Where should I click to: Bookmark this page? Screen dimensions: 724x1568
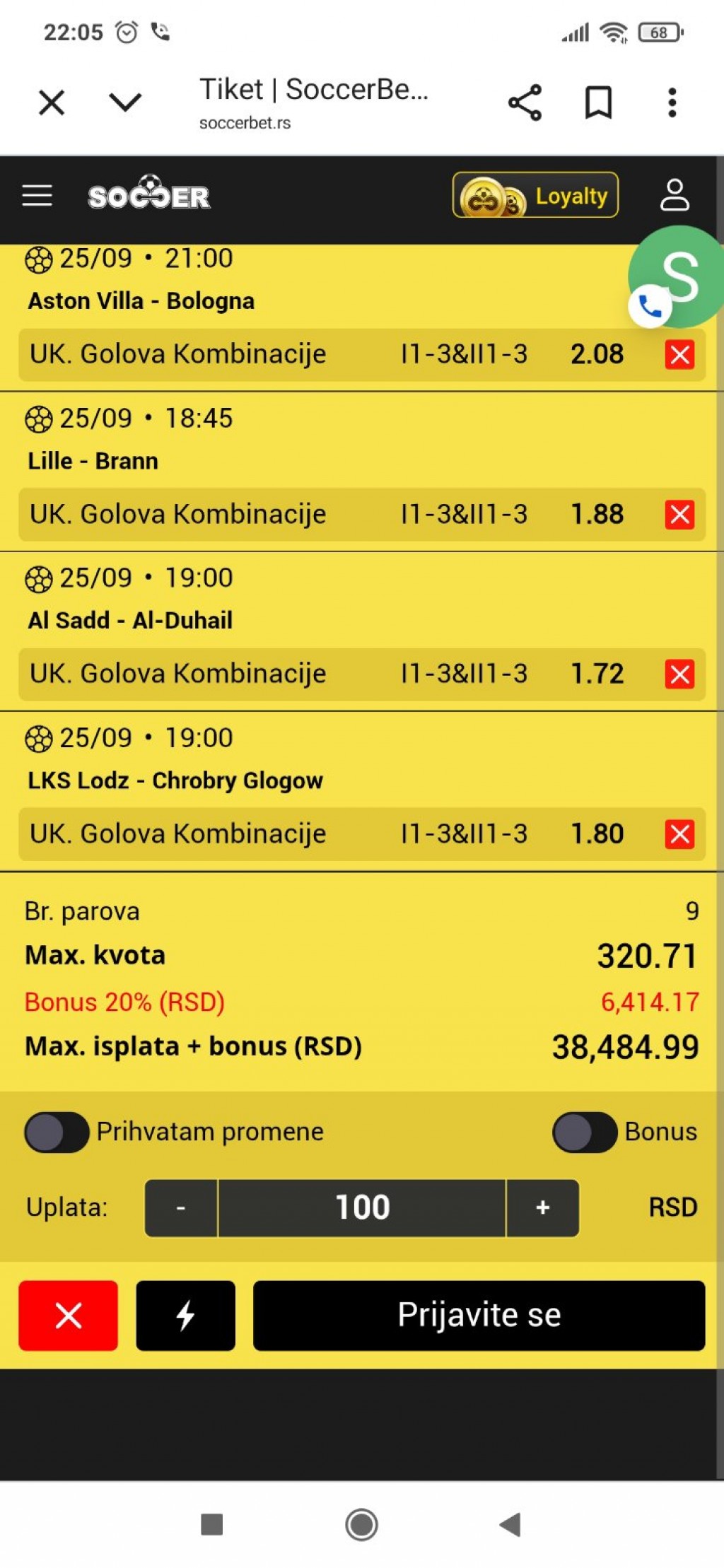pos(598,103)
